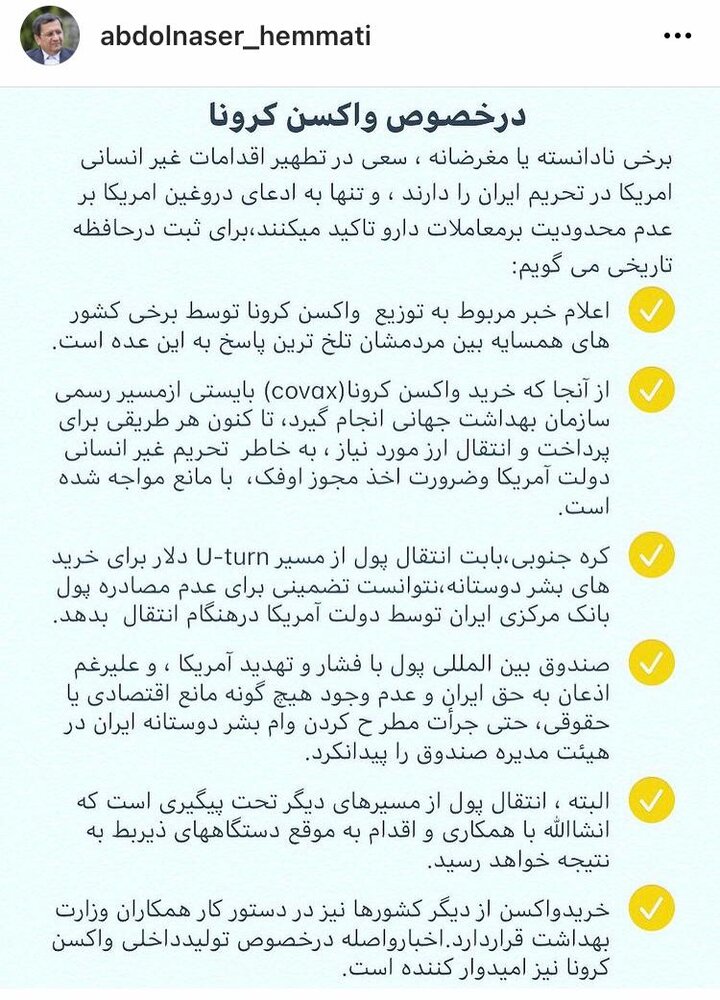
Task: Click the header bar of the post
Action: [360, 34]
